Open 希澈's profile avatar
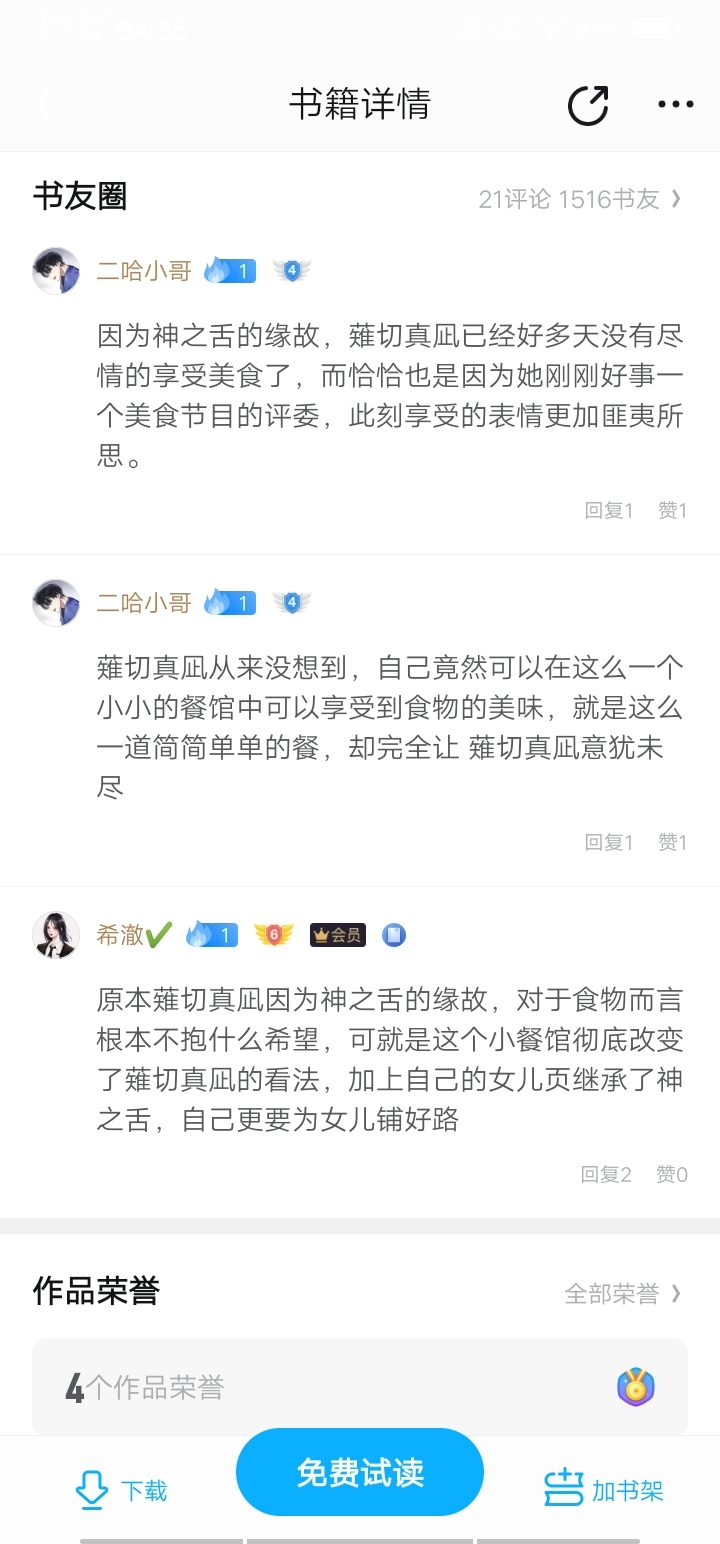The width and height of the screenshot is (720, 1544). [56, 935]
